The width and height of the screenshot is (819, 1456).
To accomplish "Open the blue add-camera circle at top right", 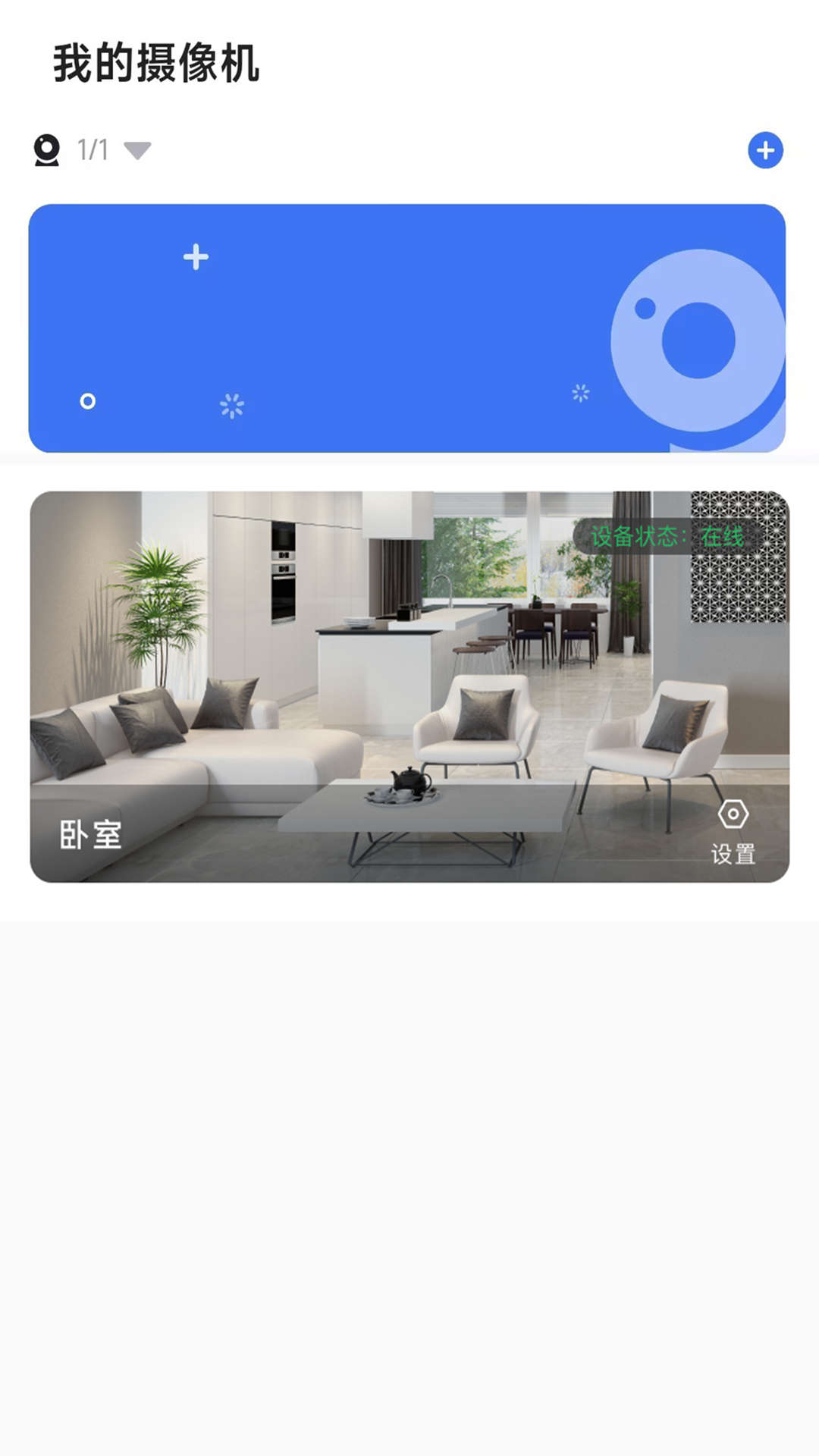I will [x=767, y=150].
